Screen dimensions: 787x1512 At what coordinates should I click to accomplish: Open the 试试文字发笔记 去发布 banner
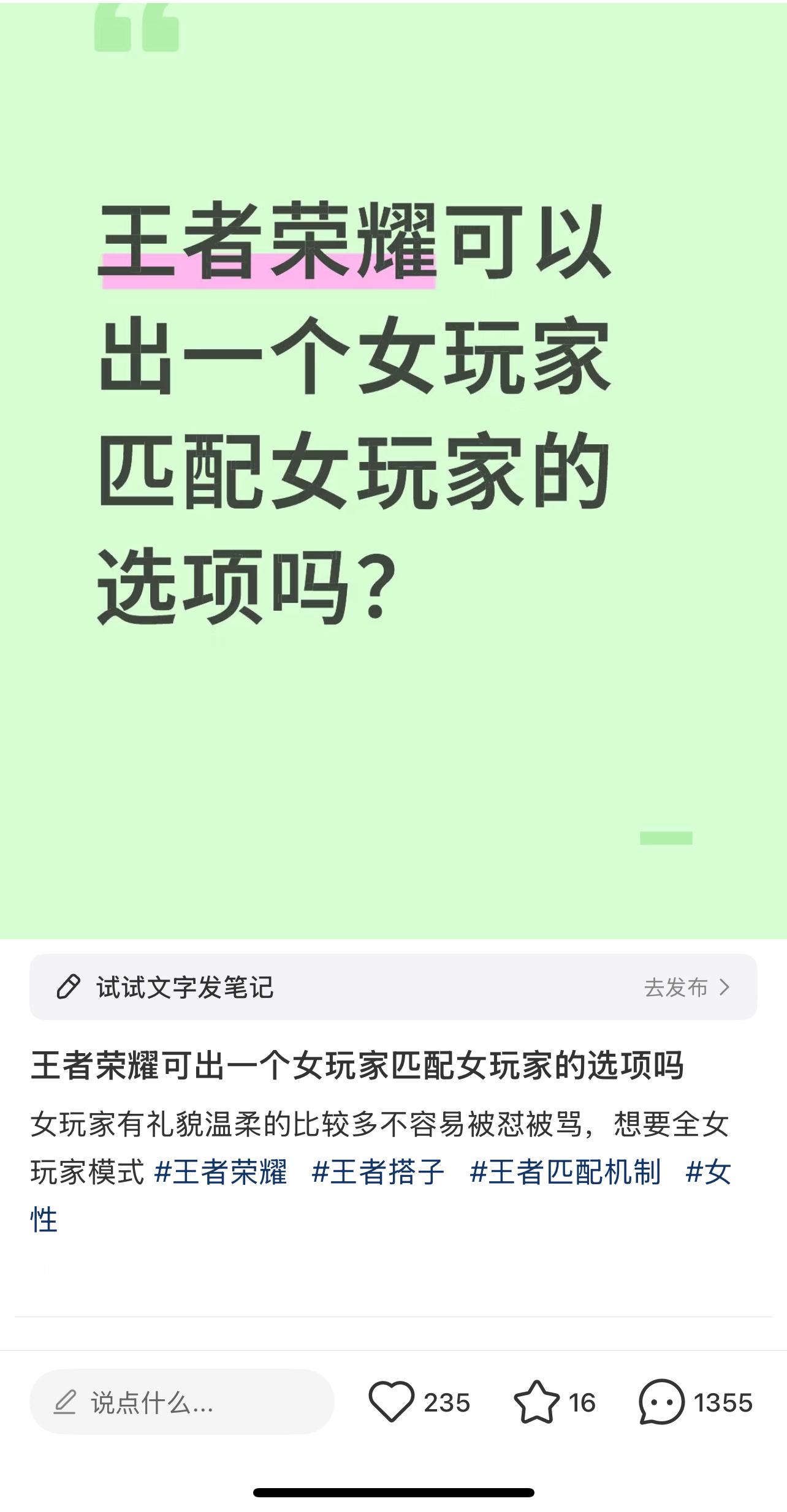click(393, 987)
